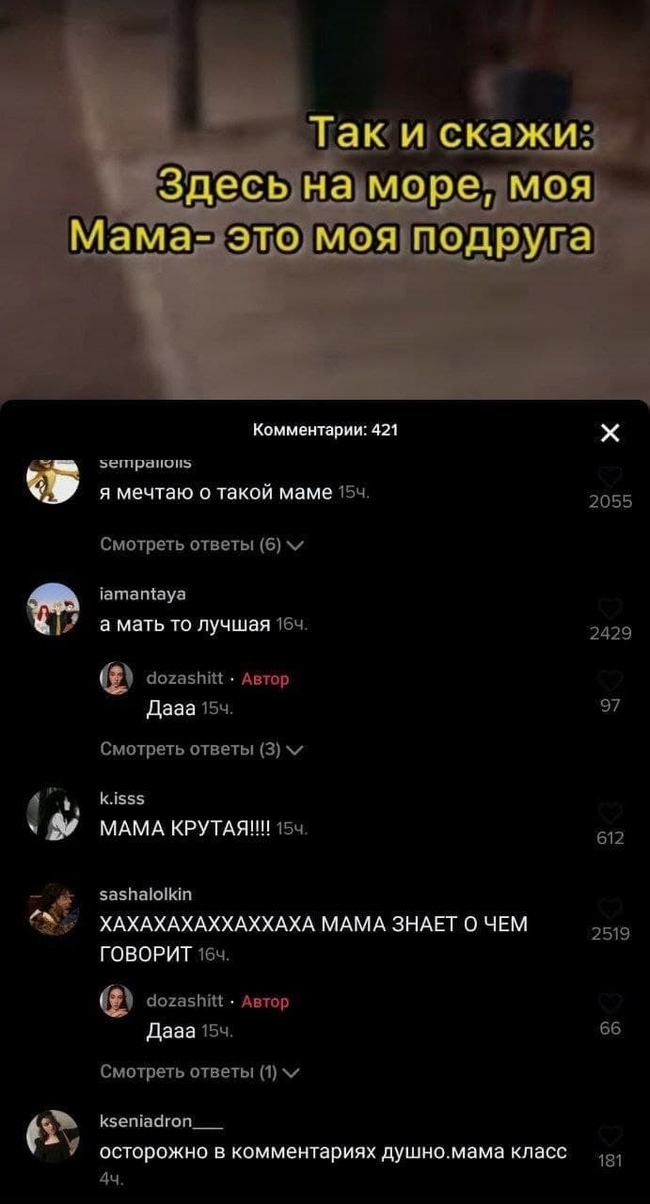Open the sashalolkin username link

147,893
